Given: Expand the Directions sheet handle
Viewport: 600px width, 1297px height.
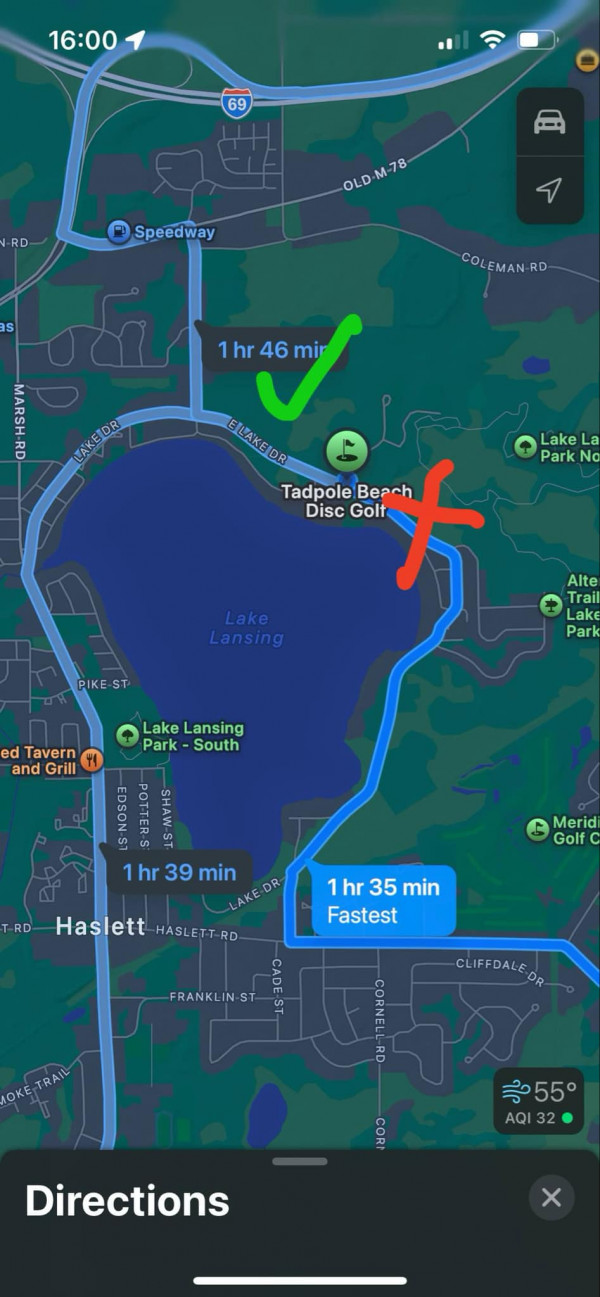Looking at the screenshot, I should click(300, 1161).
